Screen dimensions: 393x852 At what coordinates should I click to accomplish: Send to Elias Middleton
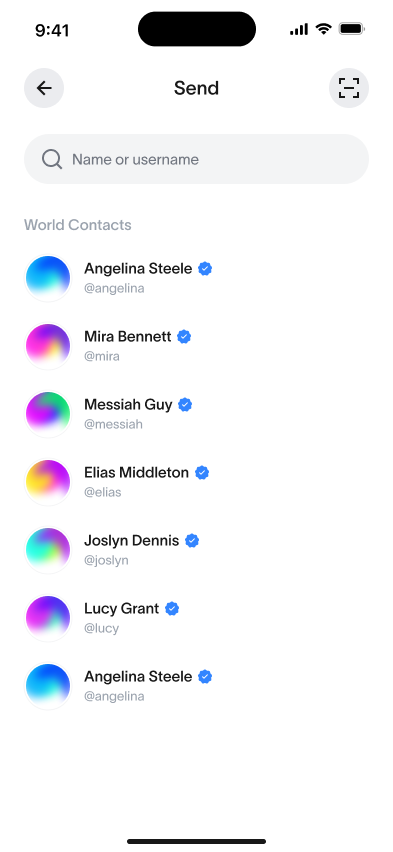point(196,482)
